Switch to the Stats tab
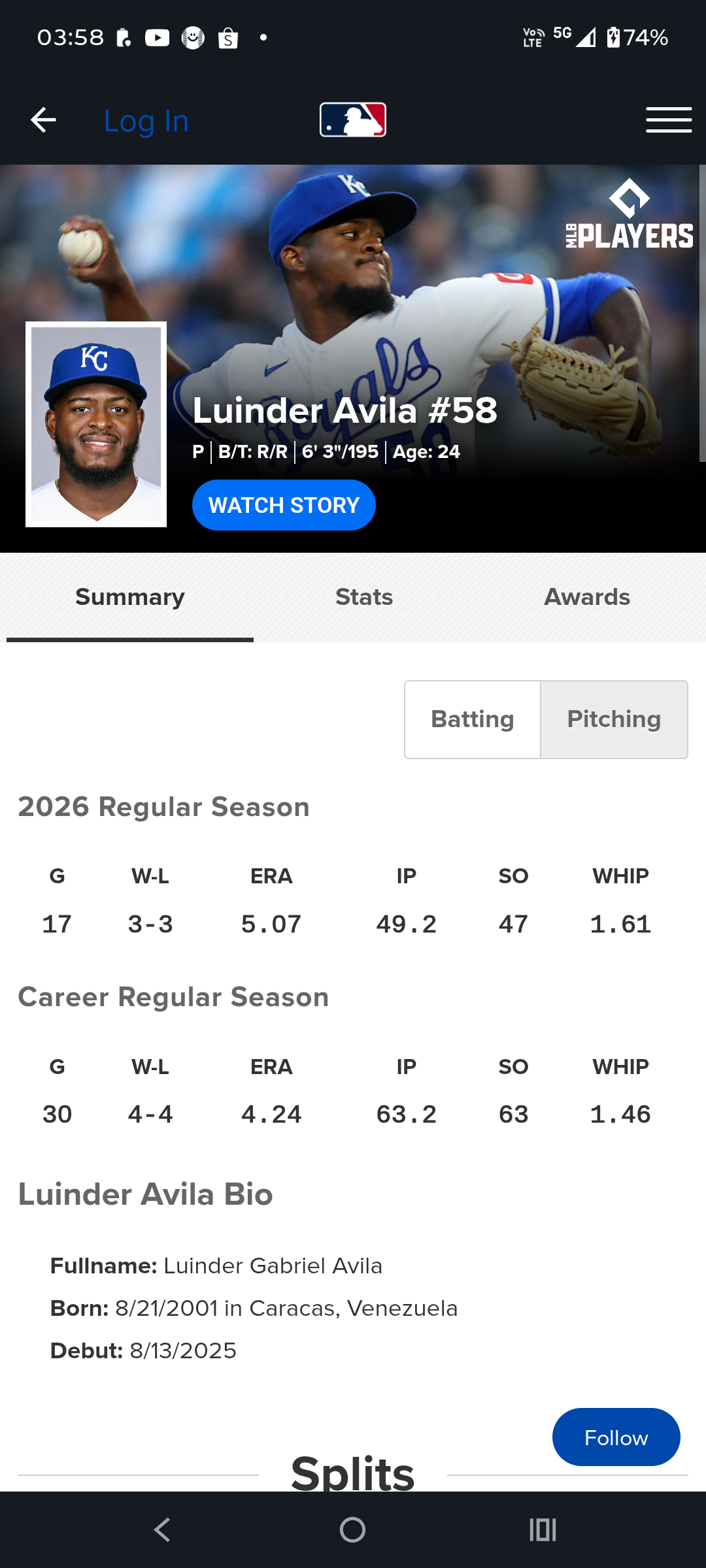Screen dimensions: 706x1568 point(364,597)
